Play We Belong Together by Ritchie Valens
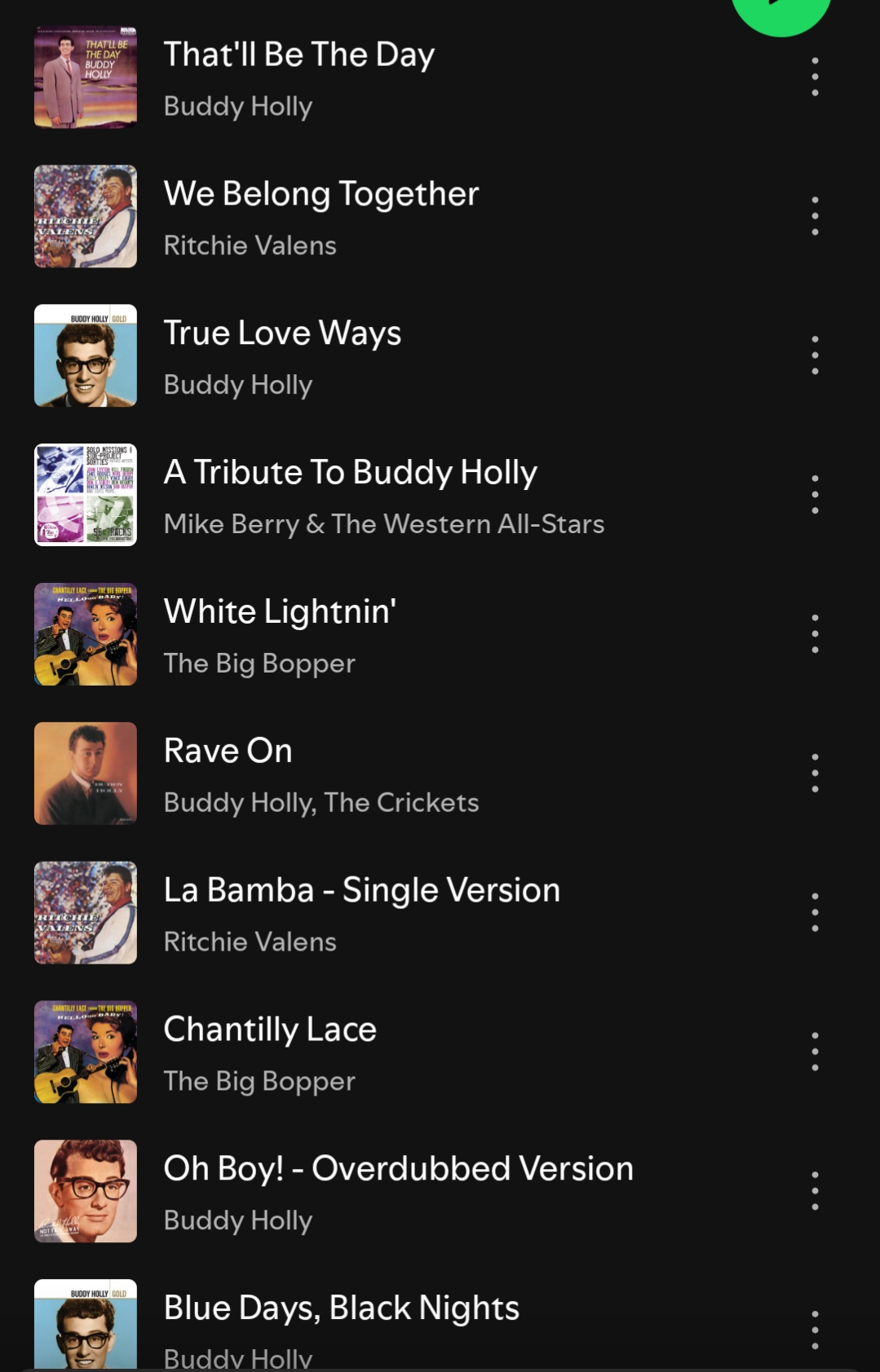880x1372 pixels. 321,195
